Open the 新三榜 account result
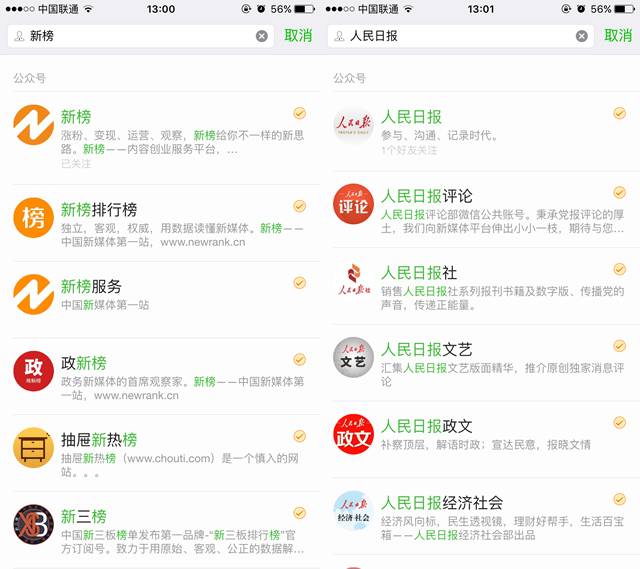This screenshot has height=569, width=640. point(160,526)
